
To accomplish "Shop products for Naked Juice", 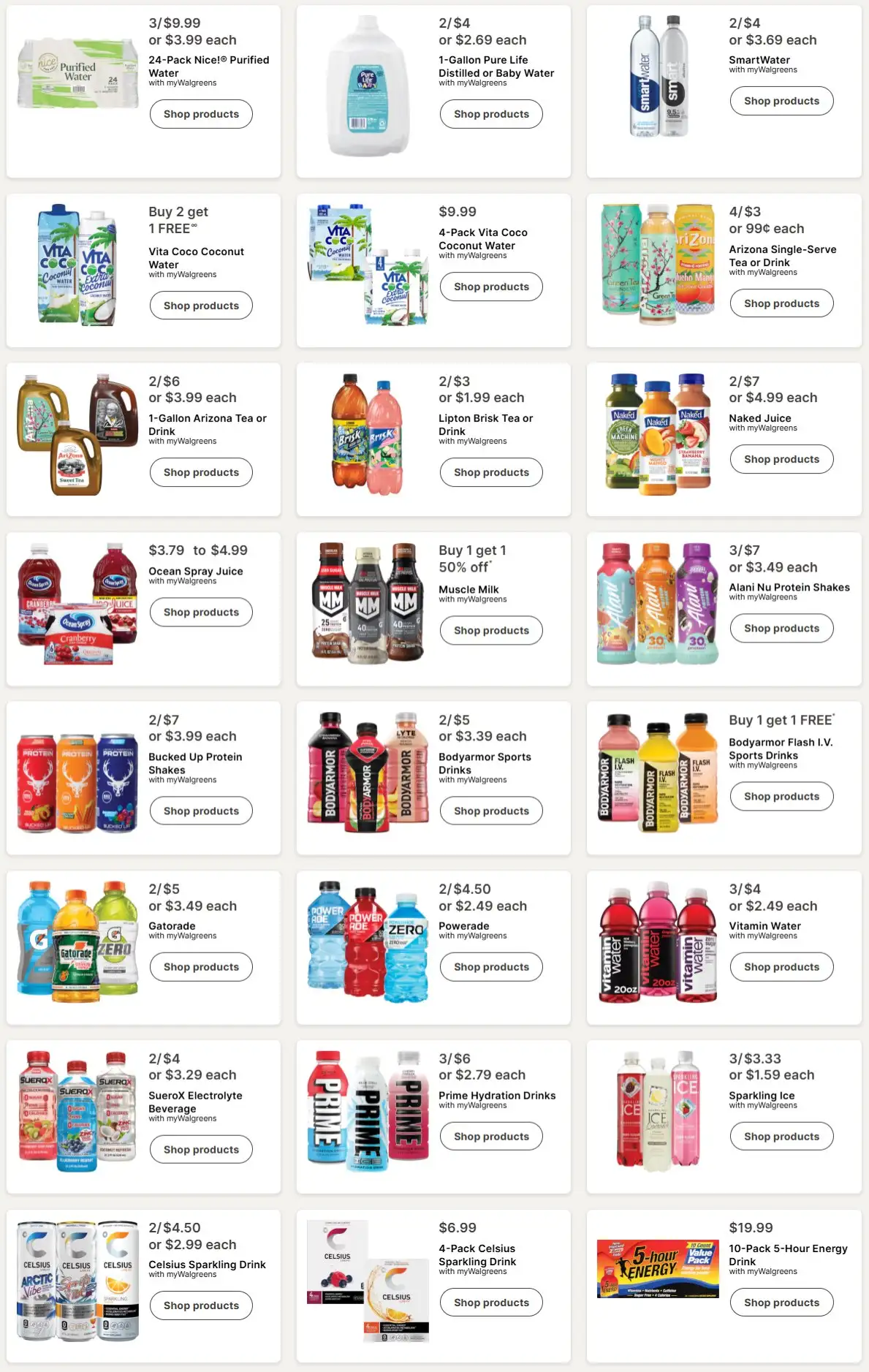I will 781,459.
